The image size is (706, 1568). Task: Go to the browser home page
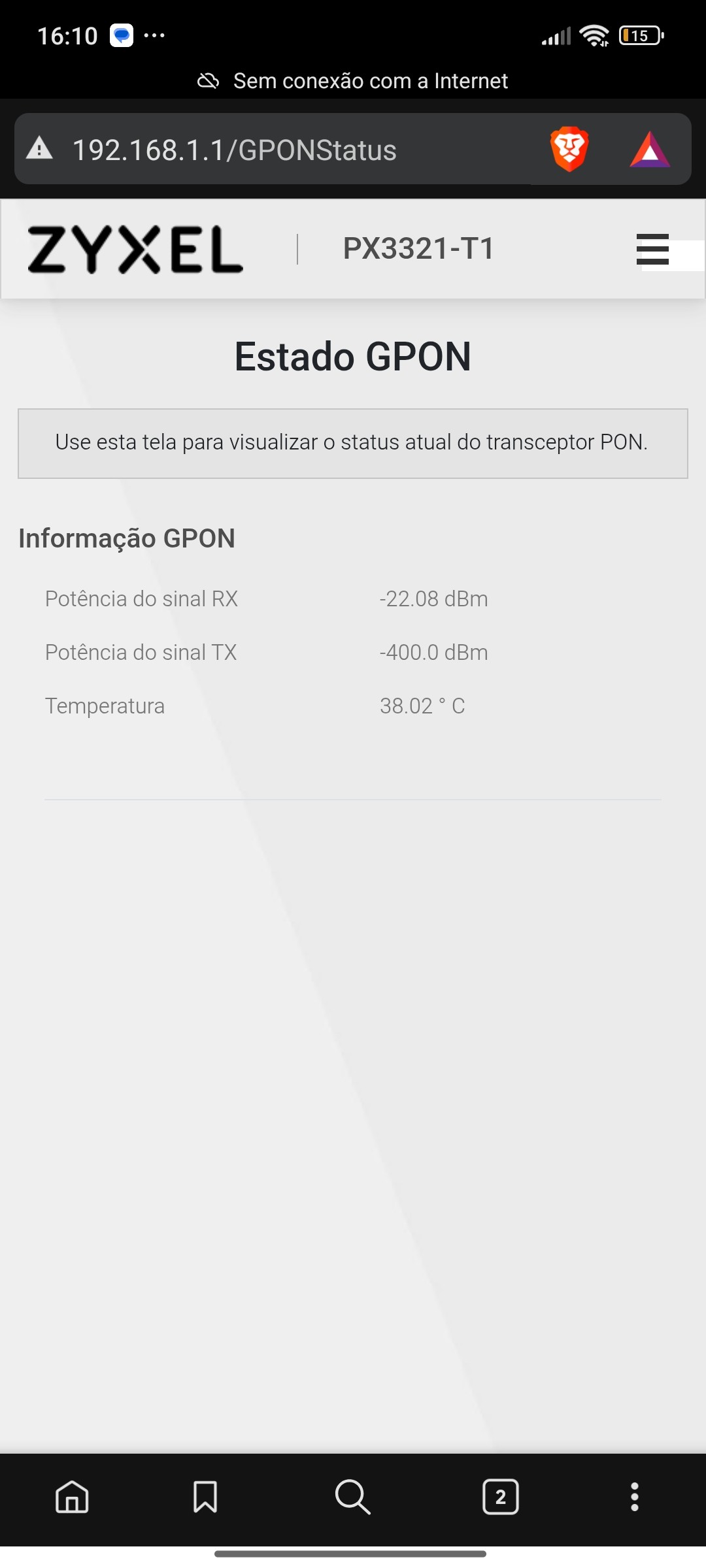click(72, 1496)
